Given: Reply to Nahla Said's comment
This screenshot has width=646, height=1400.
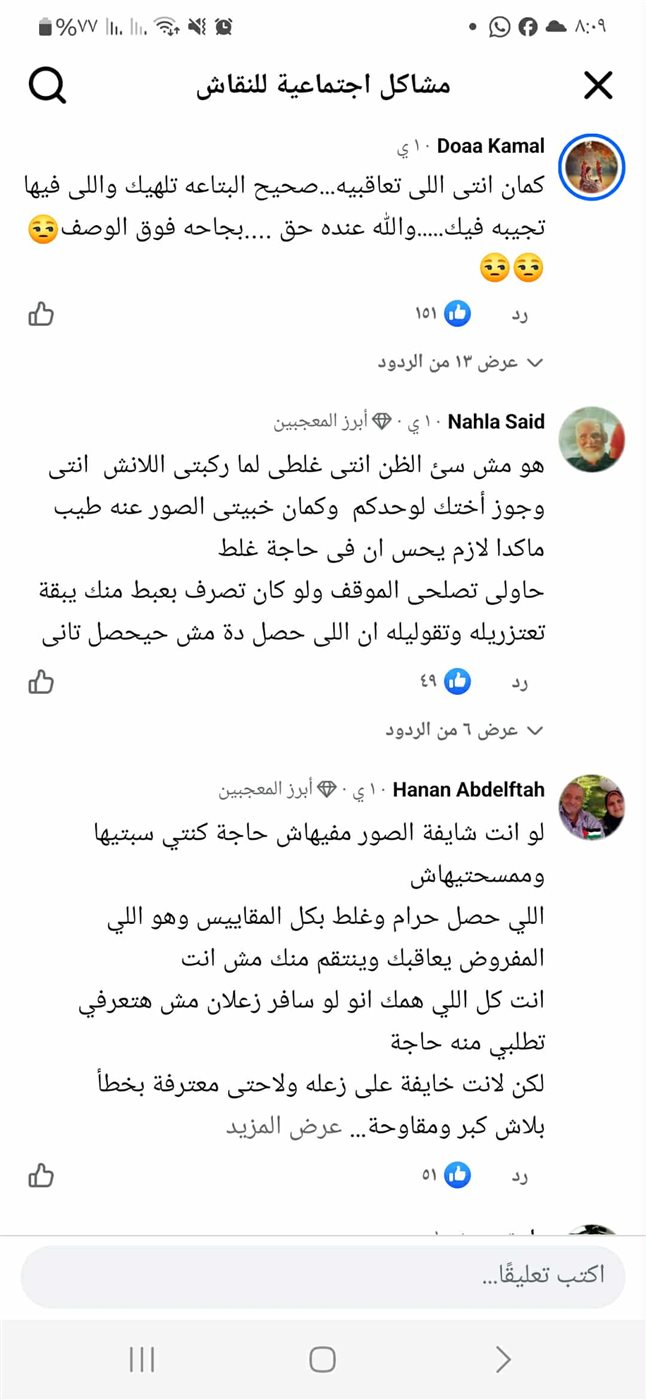Looking at the screenshot, I should pyautogui.click(x=520, y=682).
